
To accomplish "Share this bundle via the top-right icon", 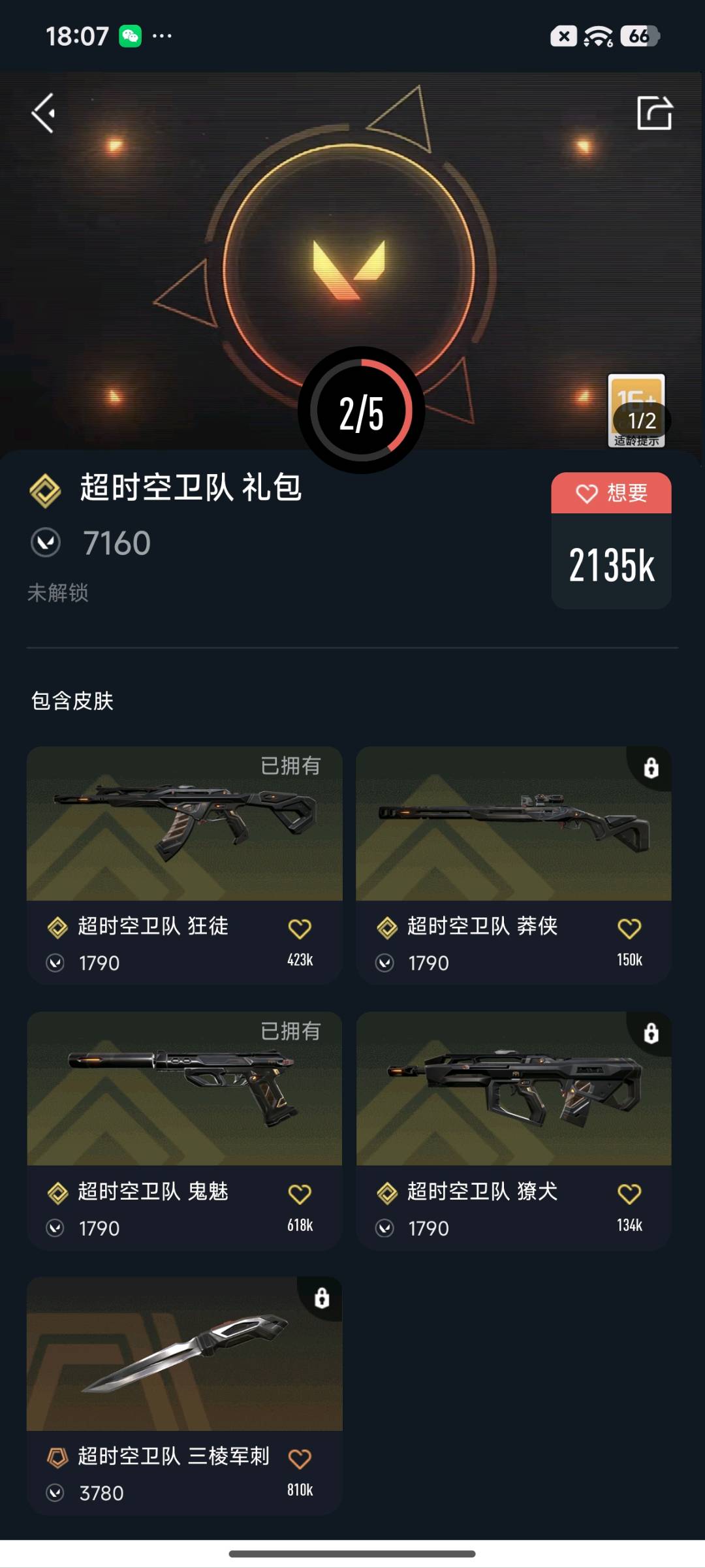I will [x=654, y=113].
